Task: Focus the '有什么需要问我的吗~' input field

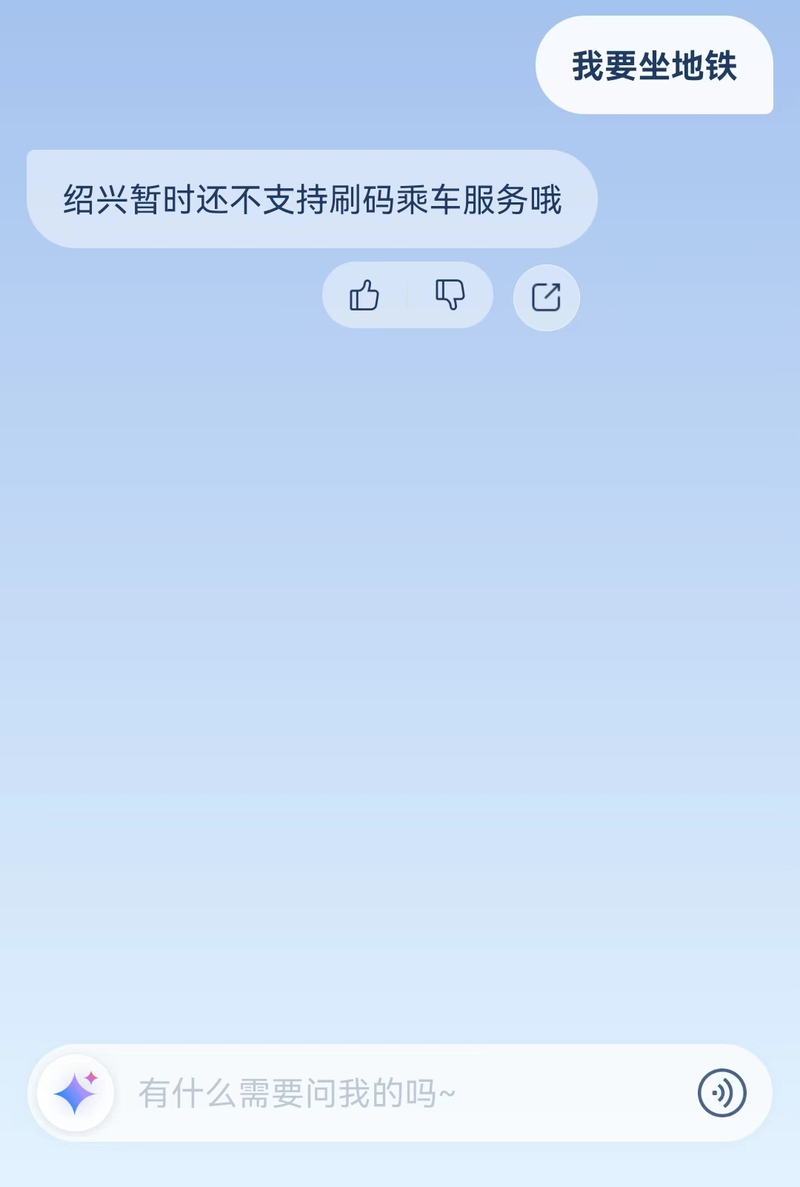Action: click(x=400, y=1093)
